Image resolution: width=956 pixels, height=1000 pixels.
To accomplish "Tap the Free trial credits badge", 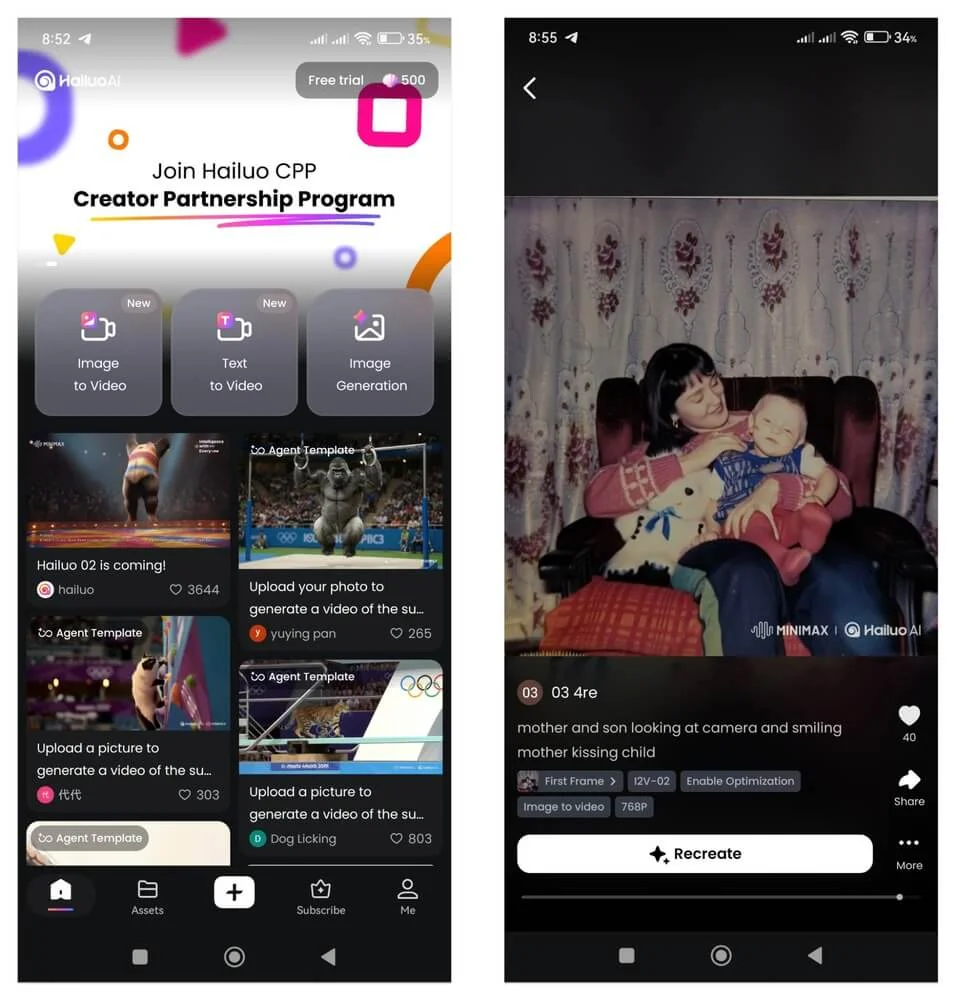I will click(366, 80).
